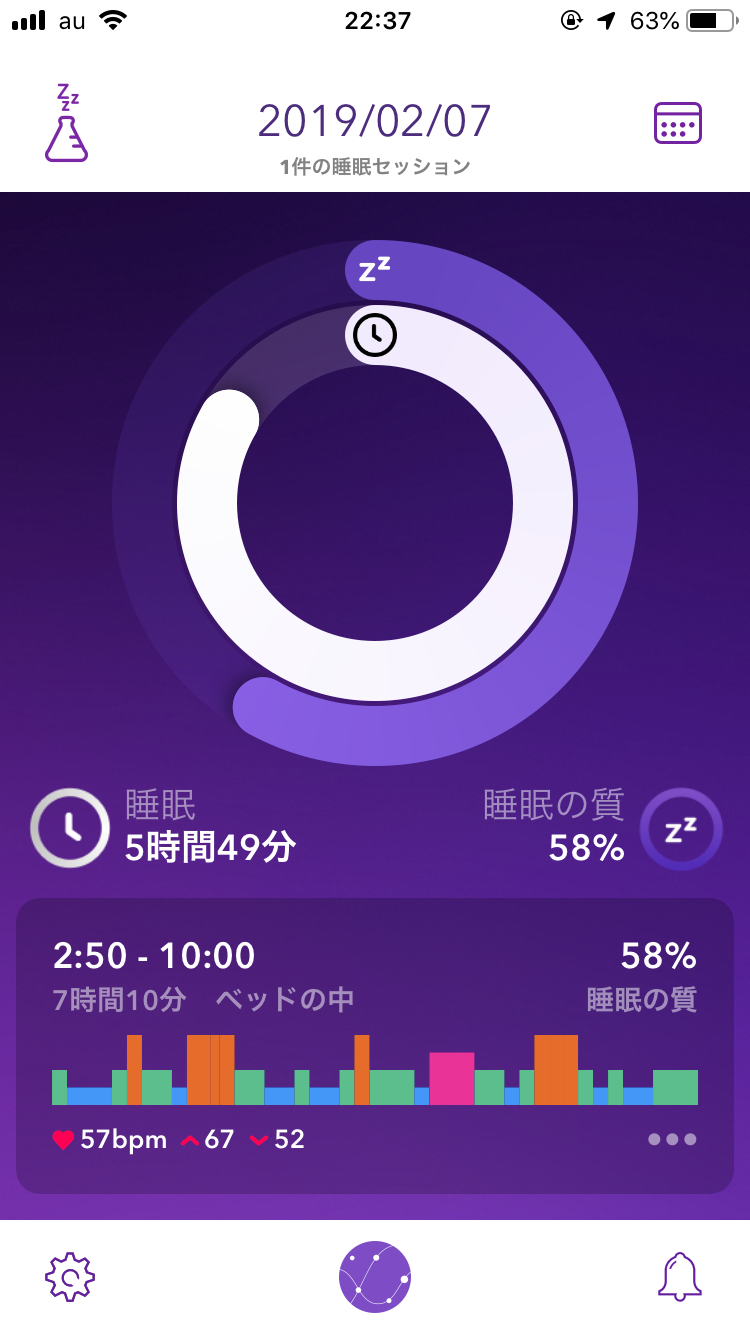The image size is (750, 1334).
Task: Open the settings gear
Action: pyautogui.click(x=70, y=1277)
